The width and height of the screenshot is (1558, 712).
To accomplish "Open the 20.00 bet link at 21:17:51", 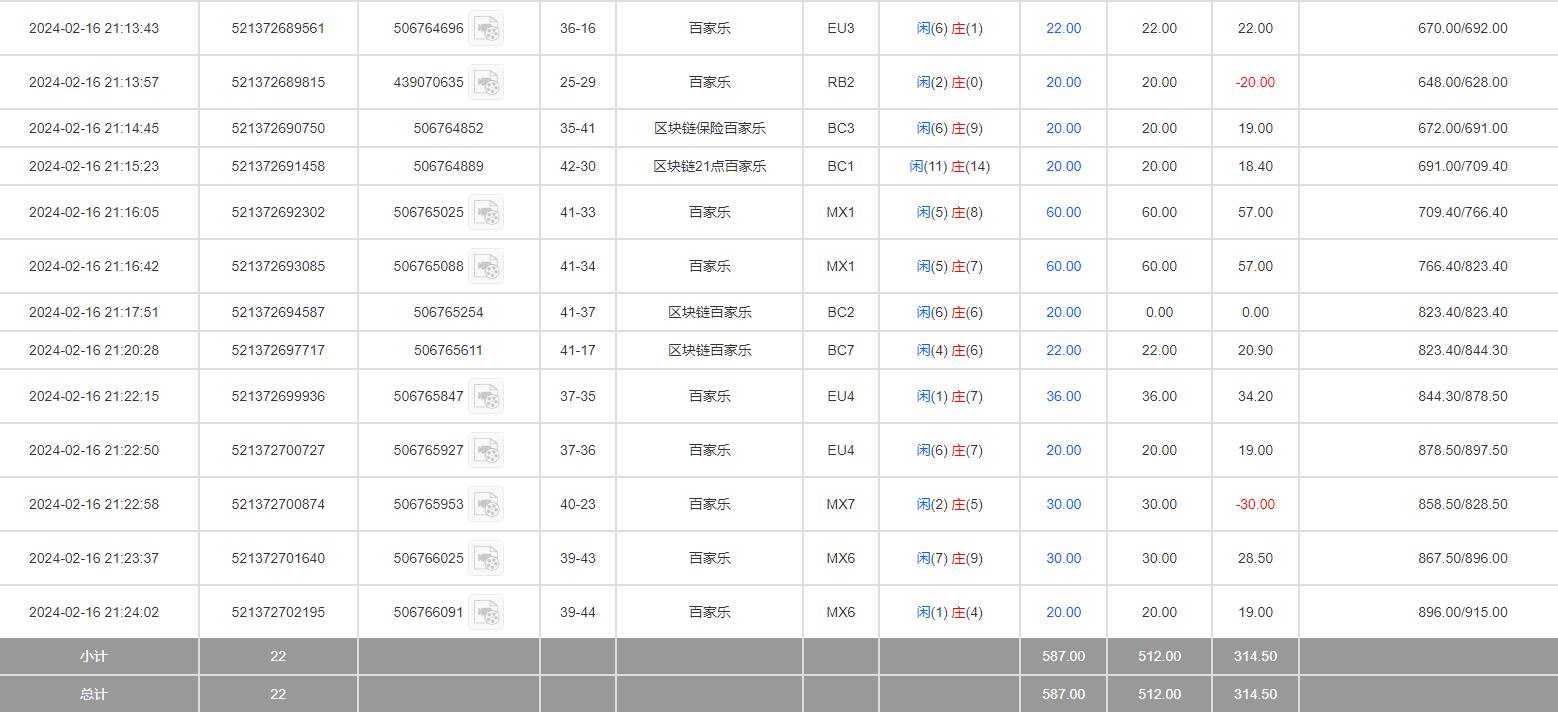I will coord(1063,313).
